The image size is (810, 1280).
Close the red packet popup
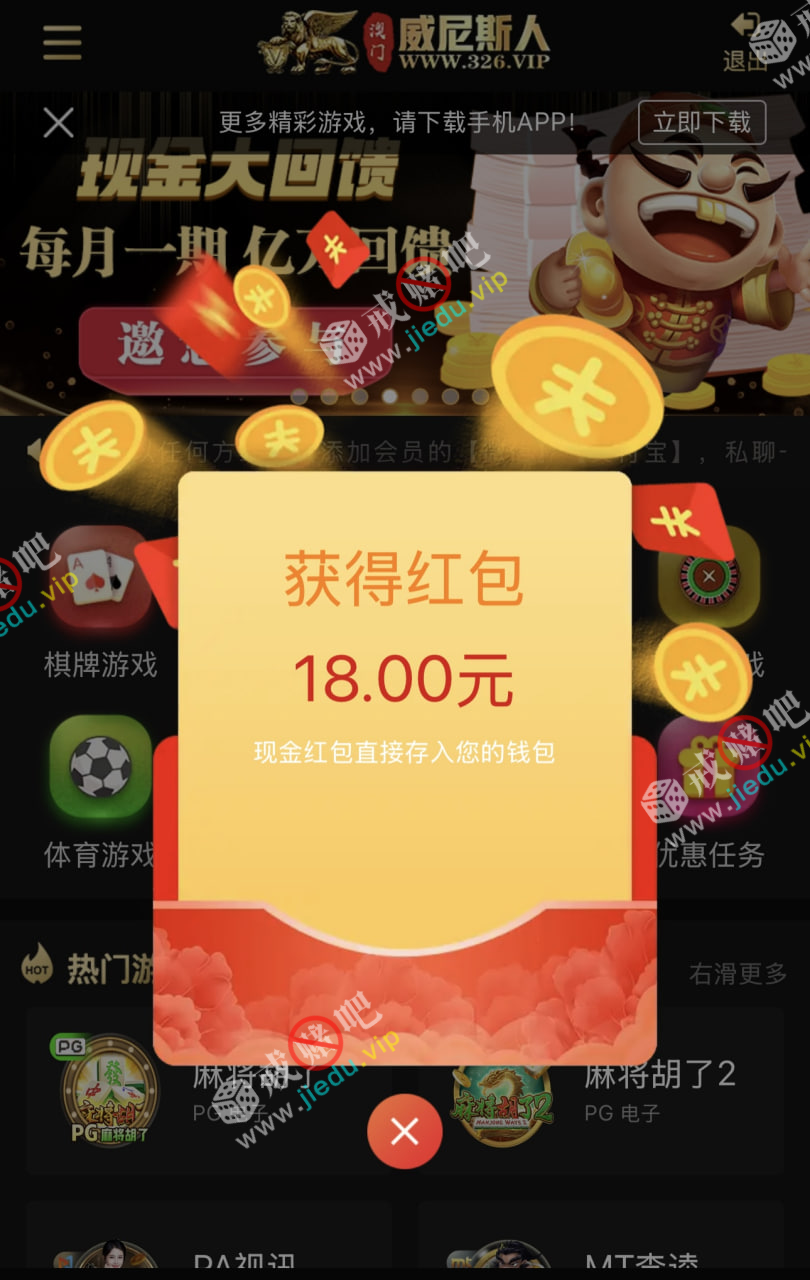pyautogui.click(x=404, y=1132)
